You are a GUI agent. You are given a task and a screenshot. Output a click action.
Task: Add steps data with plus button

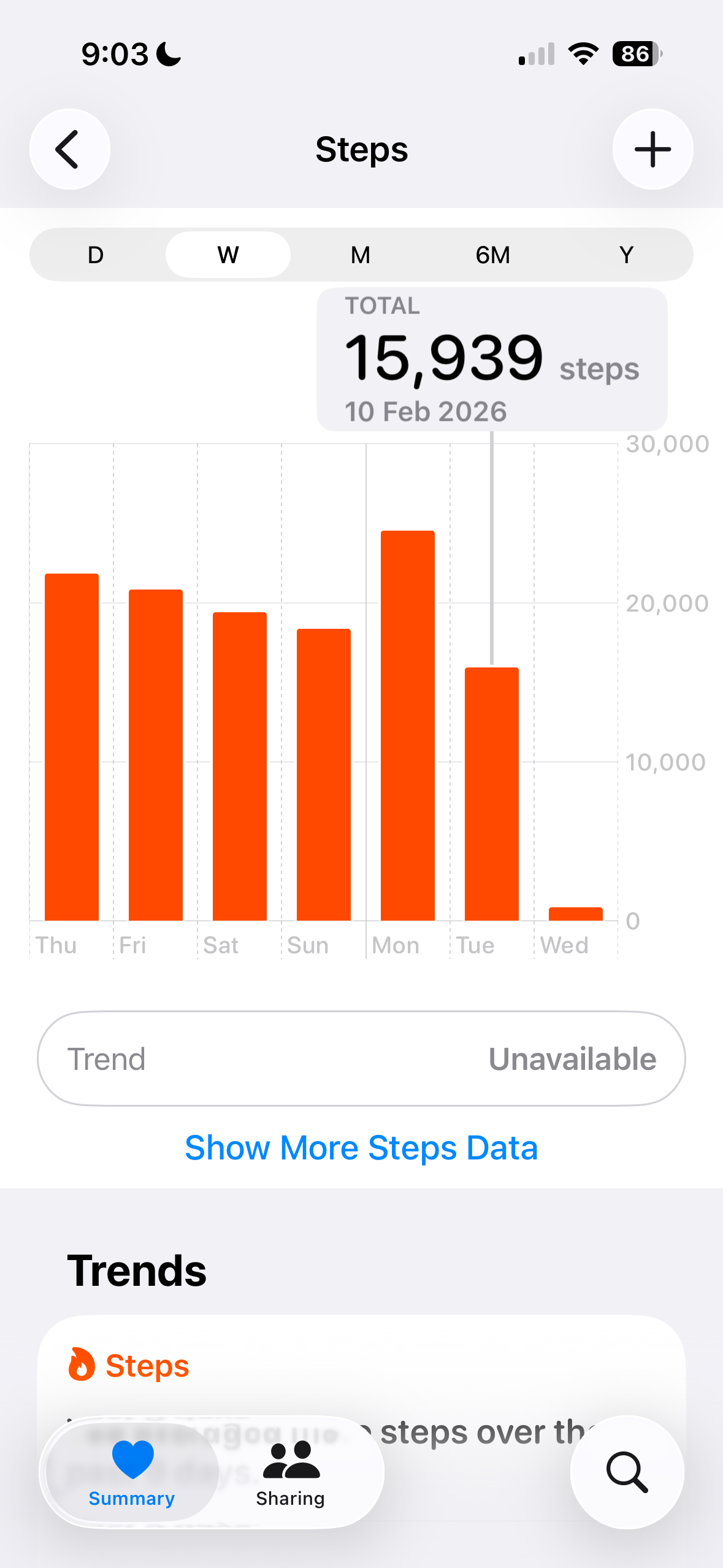click(652, 149)
